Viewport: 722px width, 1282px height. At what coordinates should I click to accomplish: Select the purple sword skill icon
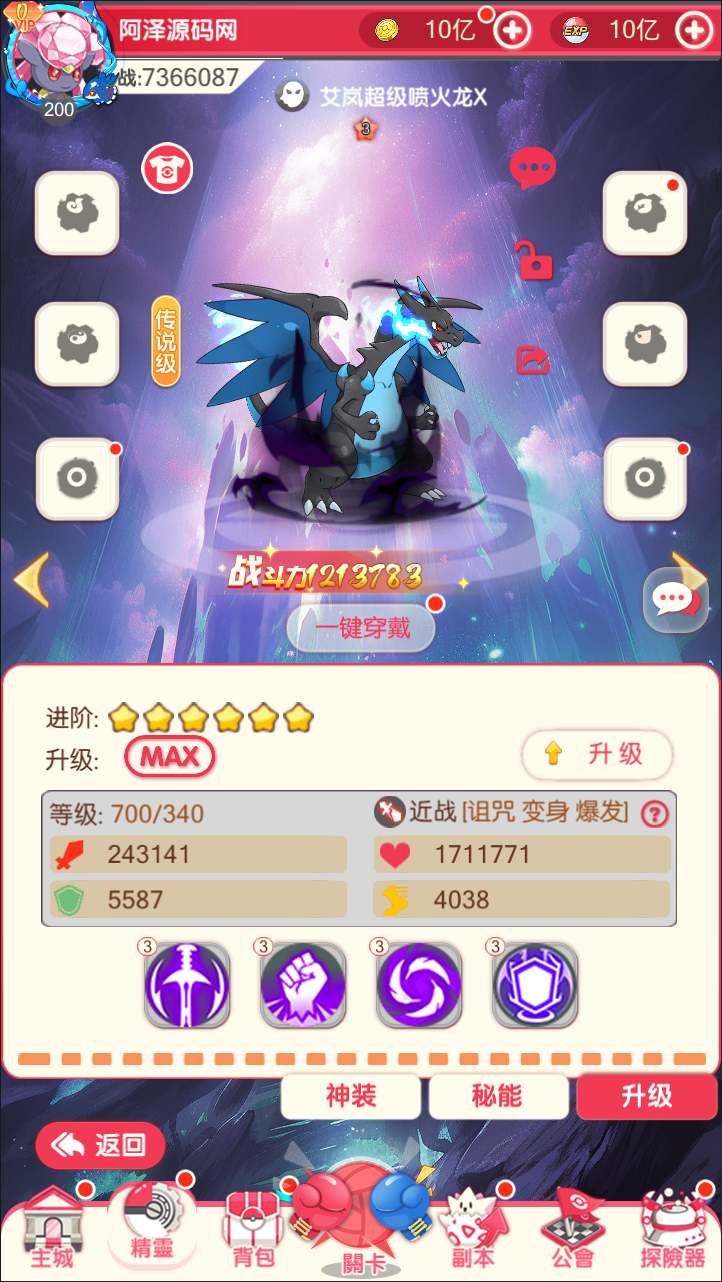point(187,985)
